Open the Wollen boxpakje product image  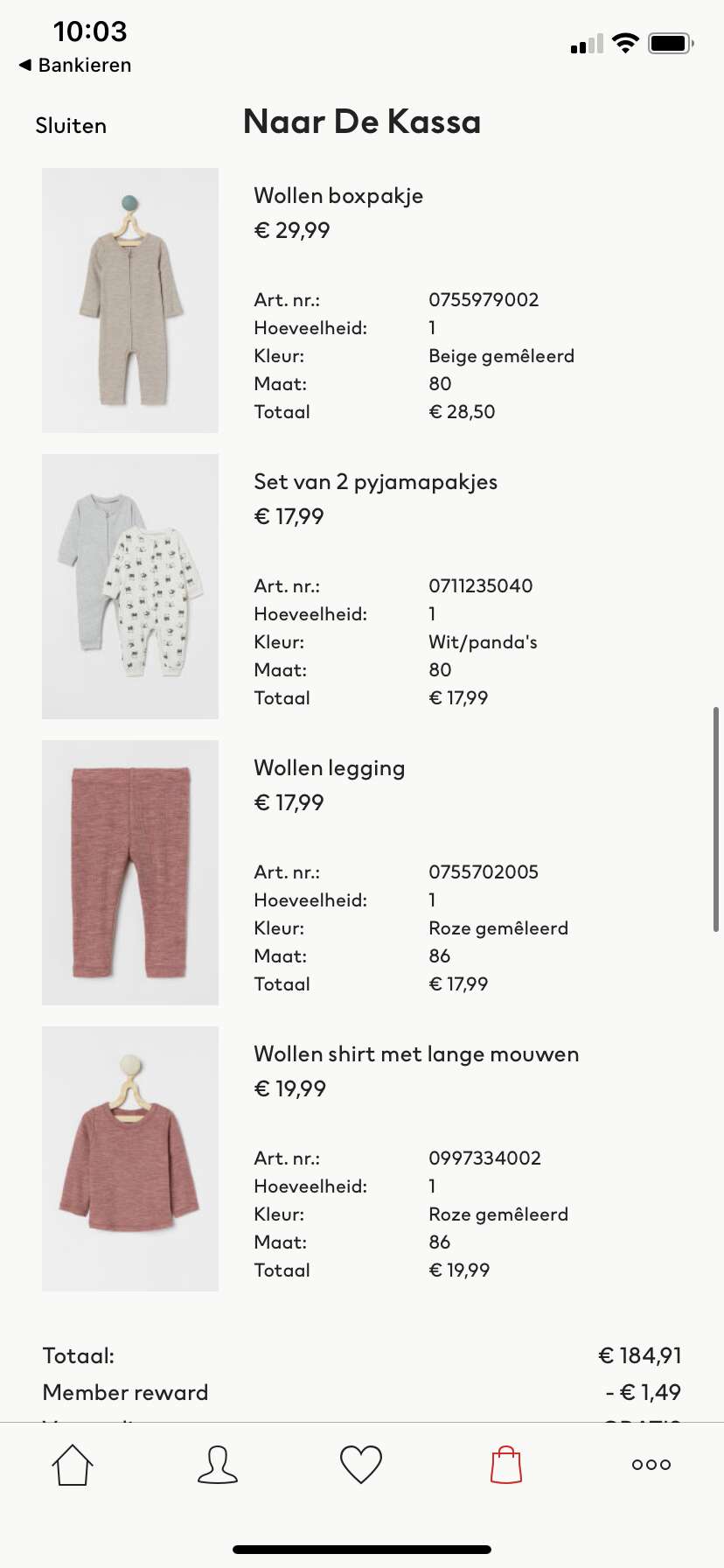click(130, 300)
